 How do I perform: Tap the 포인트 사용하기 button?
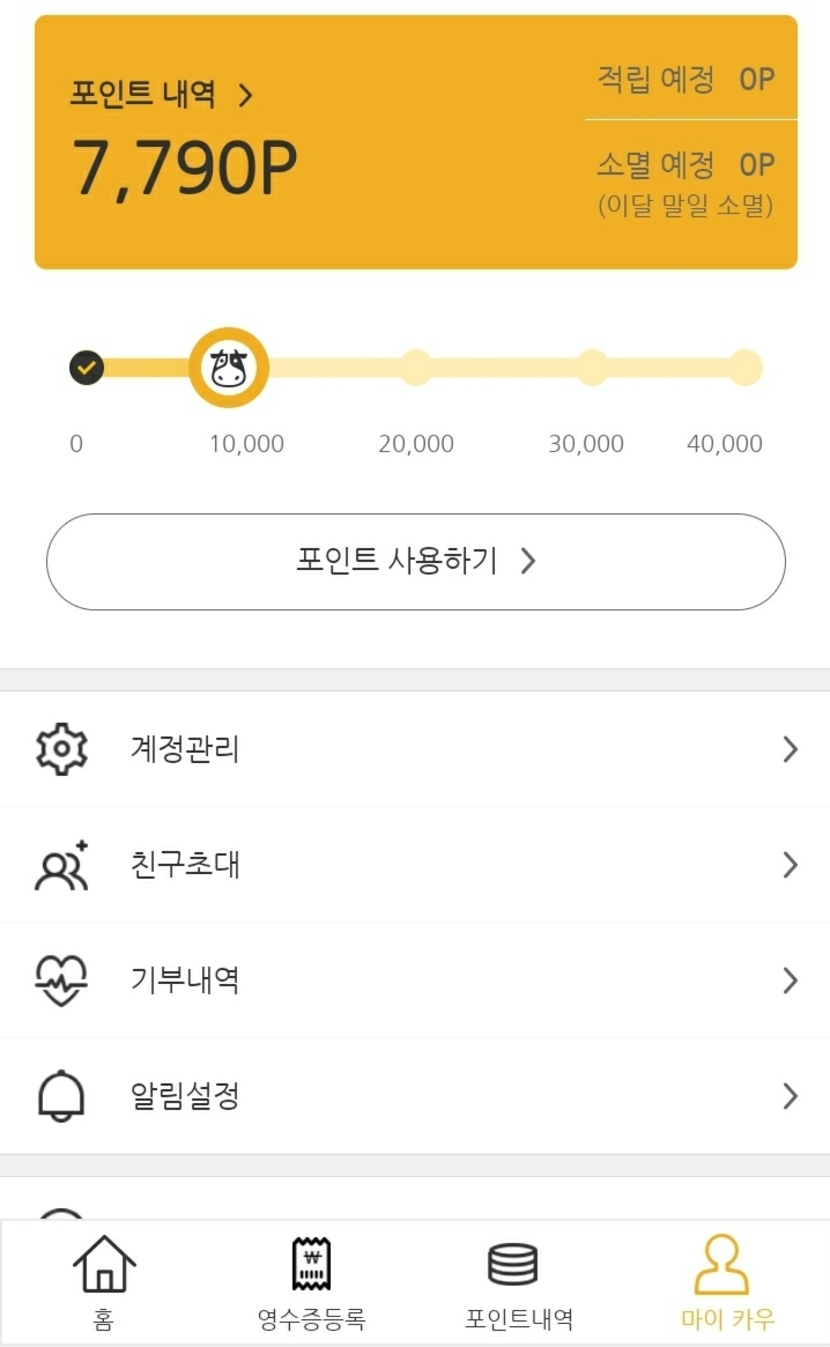point(415,561)
